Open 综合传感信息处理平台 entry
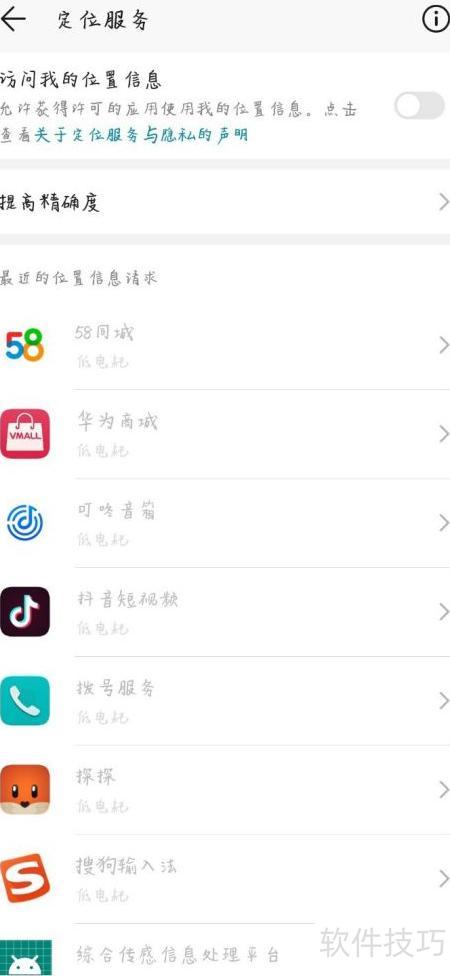This screenshot has width=450, height=976. coord(225,950)
